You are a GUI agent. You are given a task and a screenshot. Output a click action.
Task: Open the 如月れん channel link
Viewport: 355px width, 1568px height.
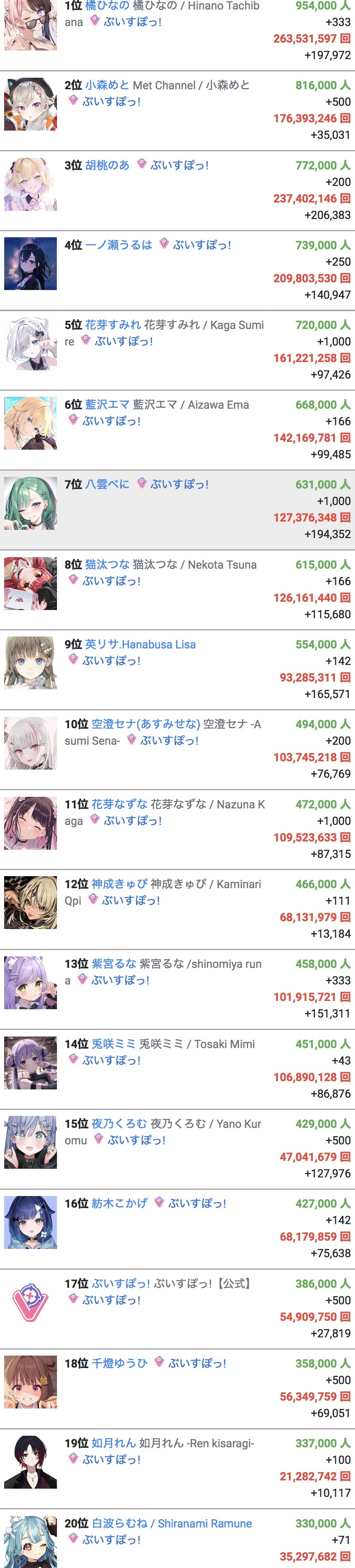click(x=114, y=1443)
